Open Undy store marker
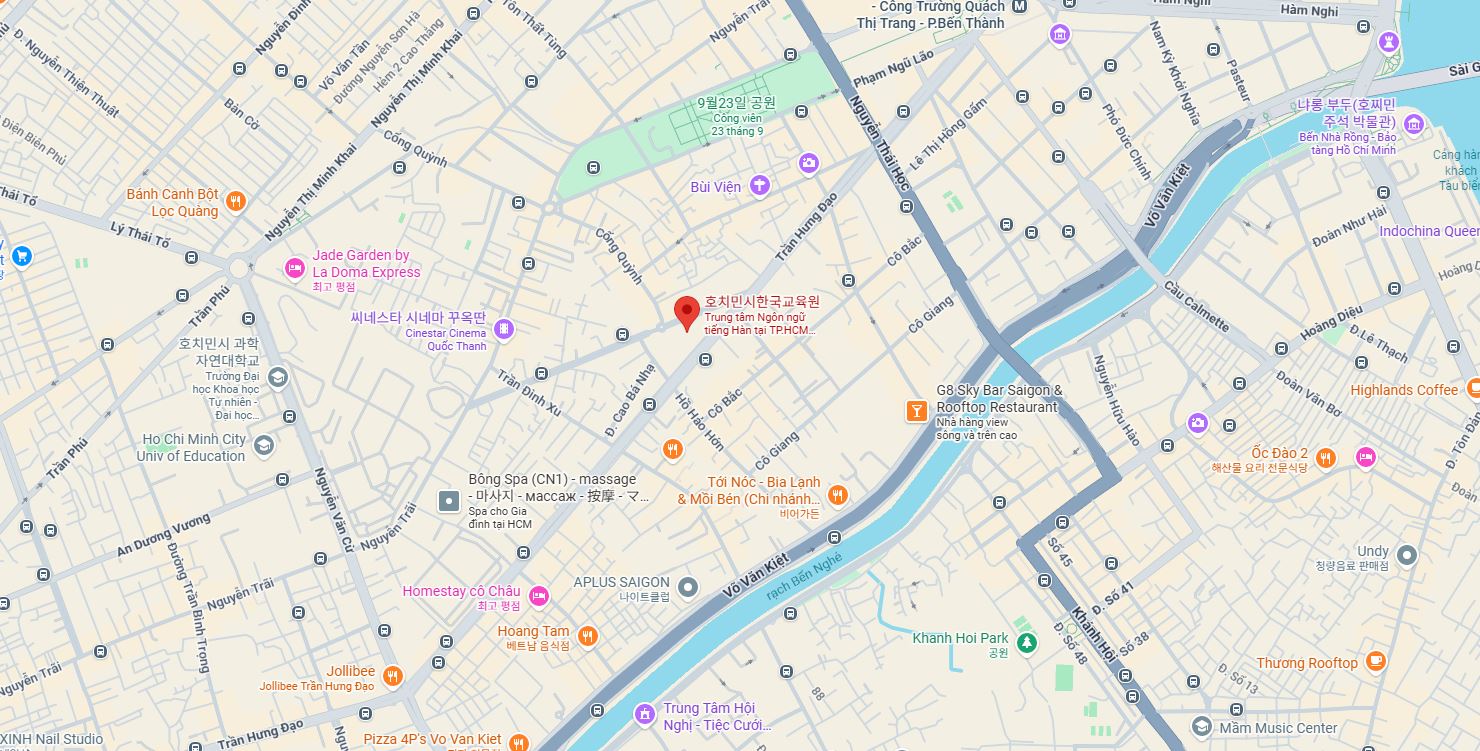Image resolution: width=1480 pixels, height=751 pixels. [1407, 555]
